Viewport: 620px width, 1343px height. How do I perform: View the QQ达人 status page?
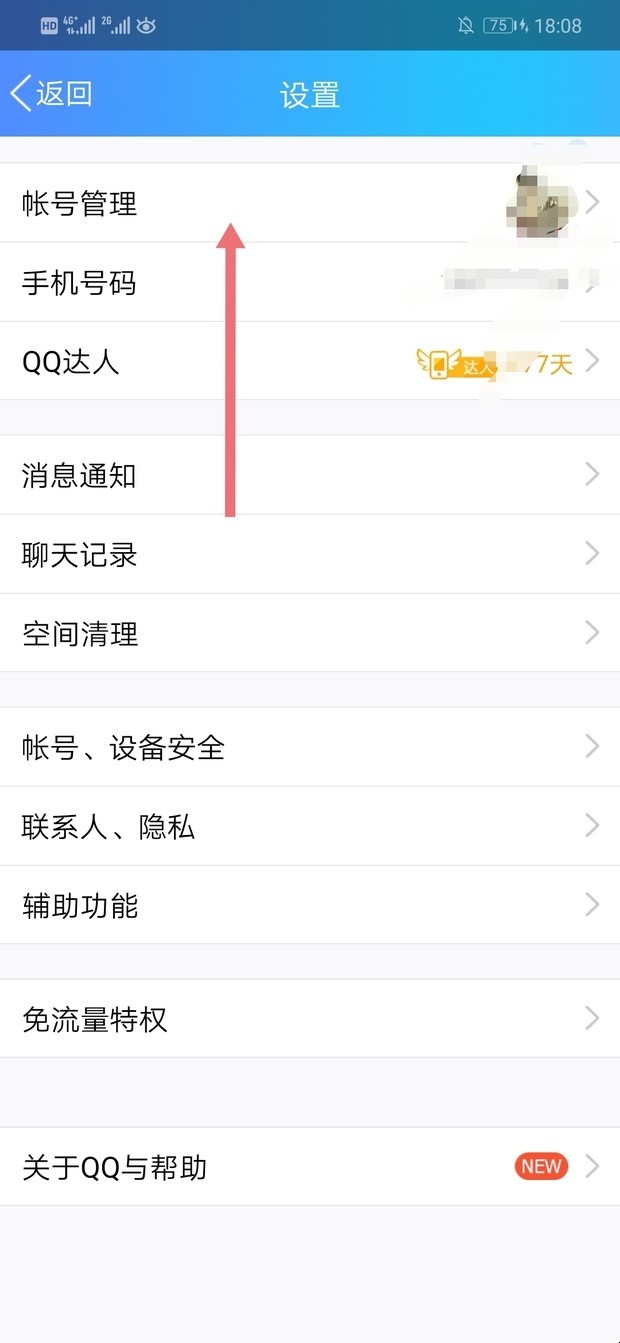tap(72, 361)
